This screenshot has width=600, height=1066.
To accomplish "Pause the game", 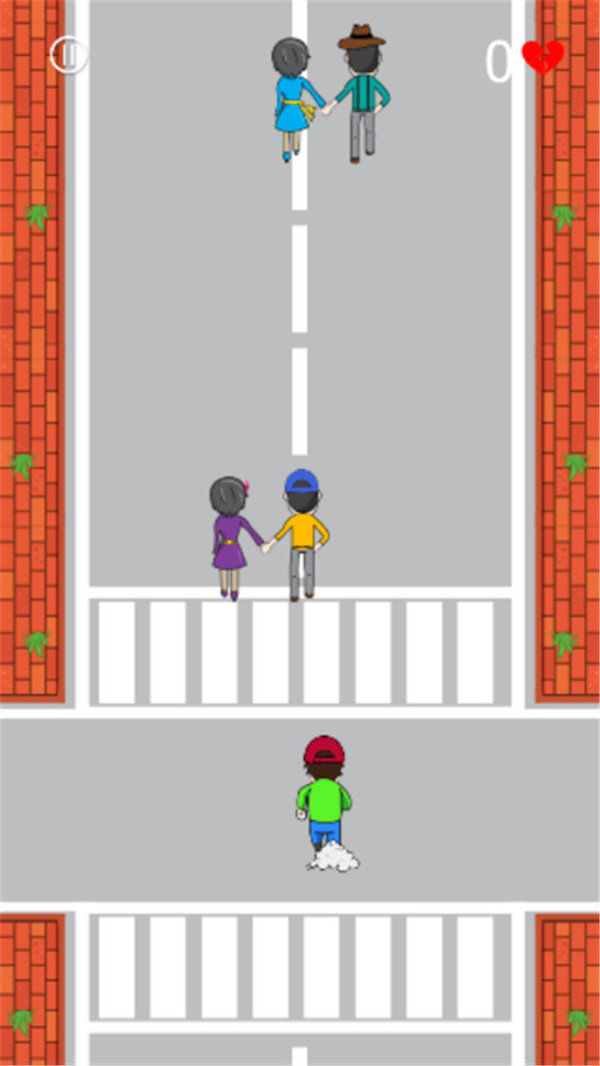I will 68,54.
